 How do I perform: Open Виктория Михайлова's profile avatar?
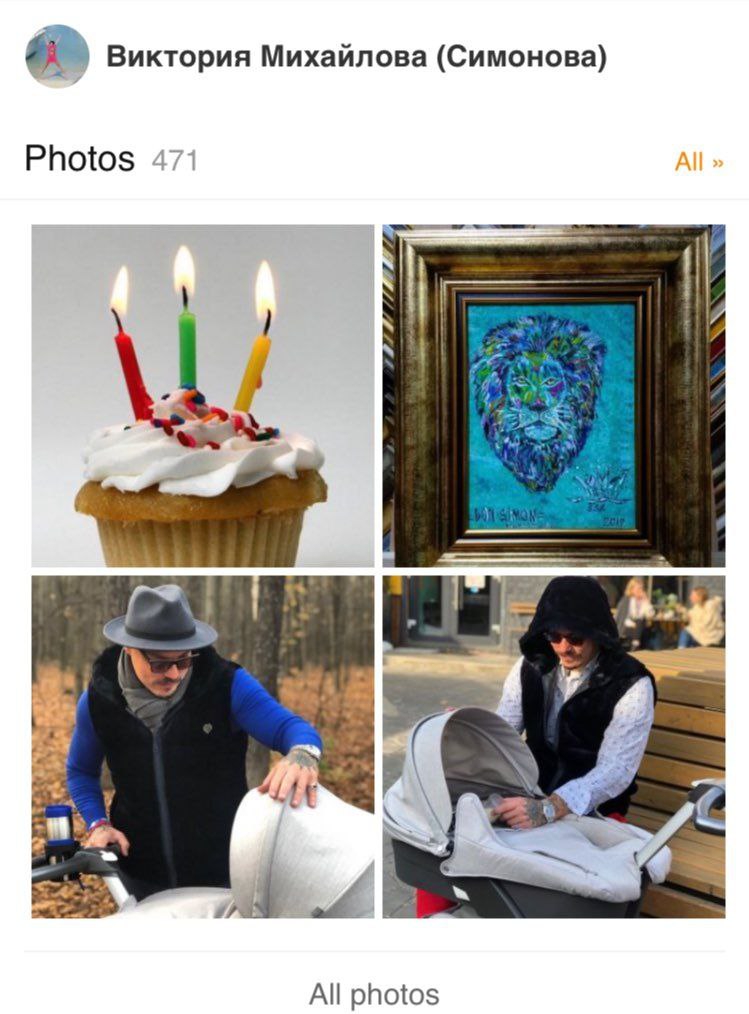tap(57, 57)
